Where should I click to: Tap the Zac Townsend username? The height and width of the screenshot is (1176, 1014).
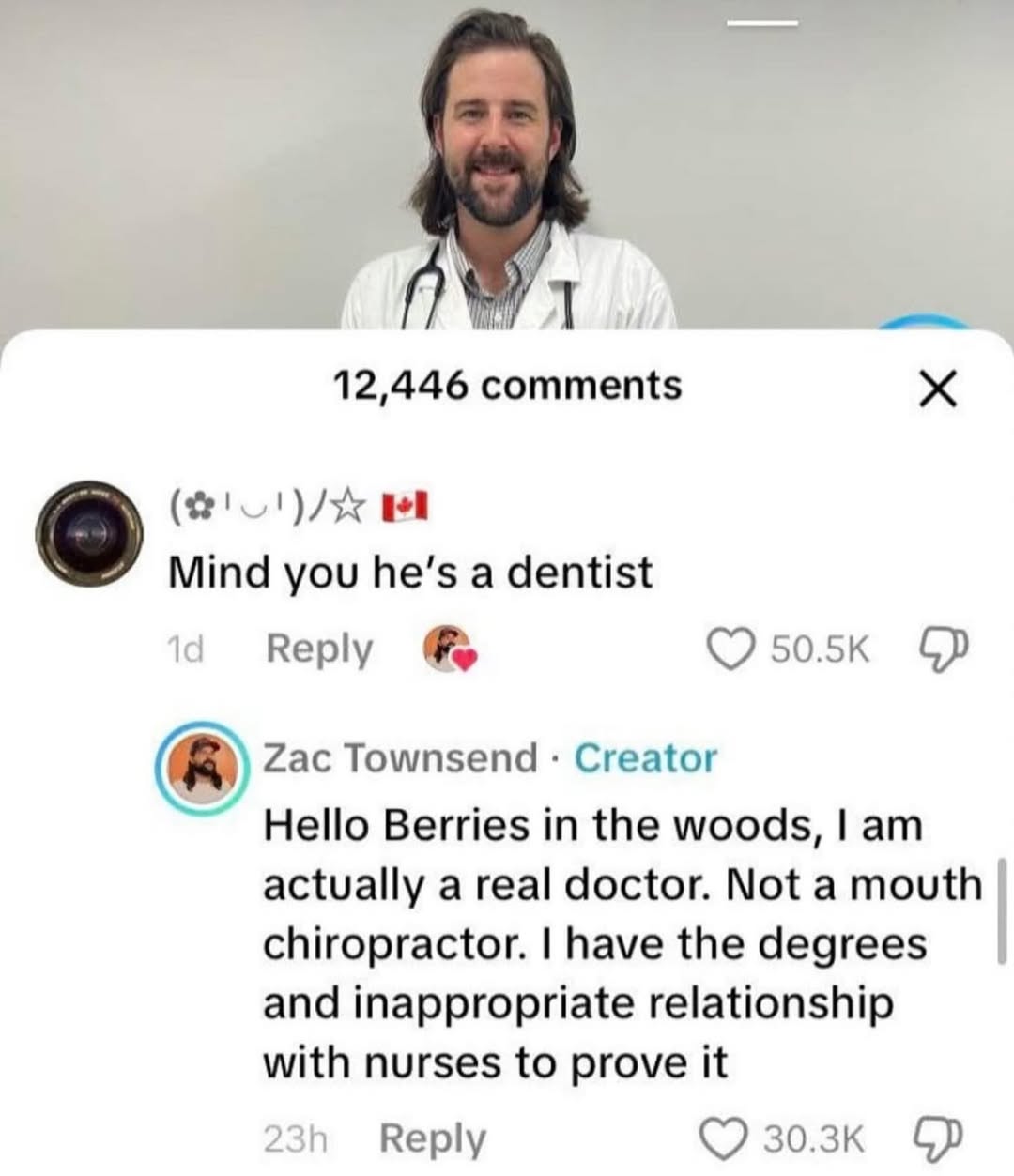[400, 757]
